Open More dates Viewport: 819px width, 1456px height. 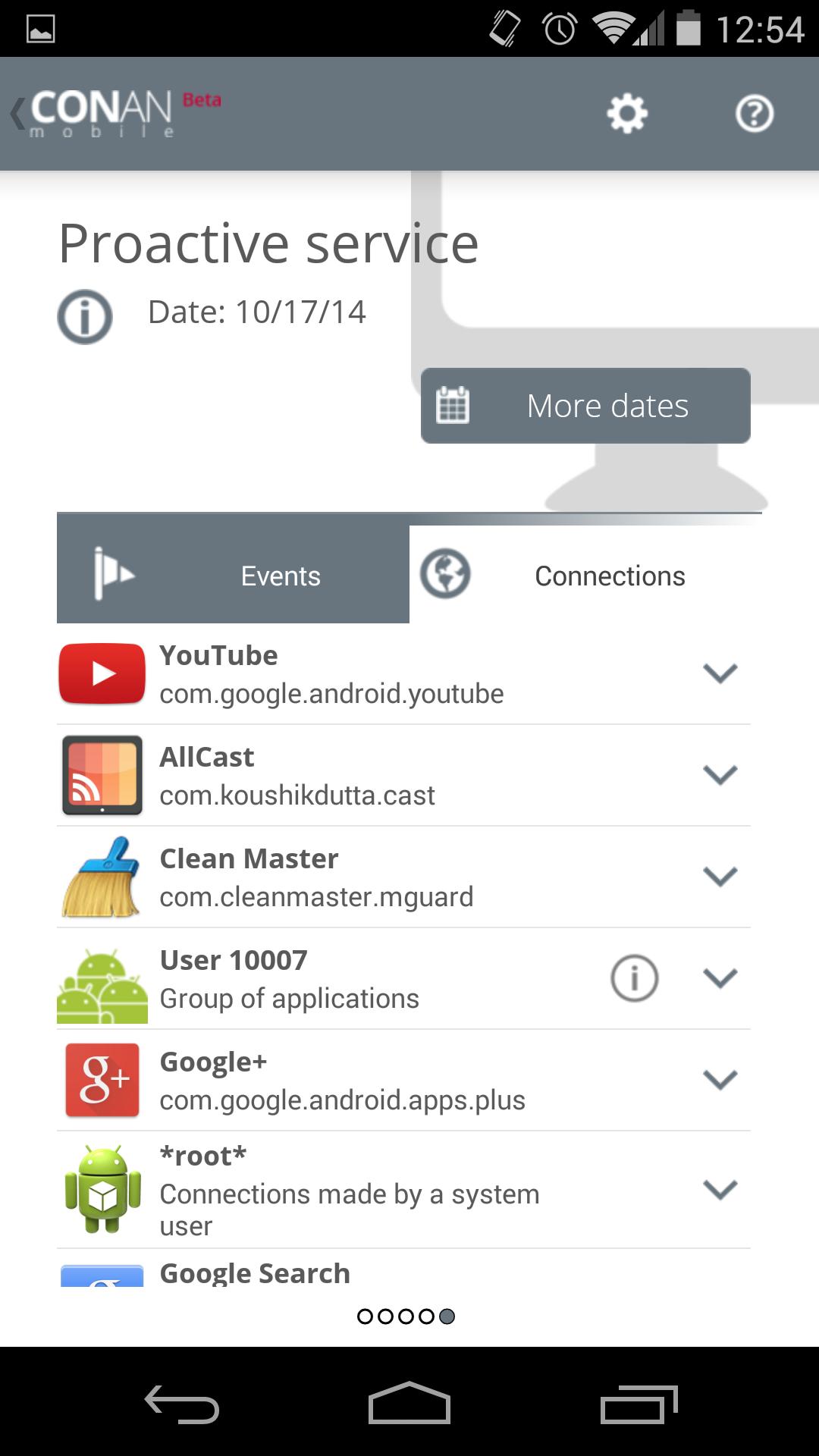(585, 406)
